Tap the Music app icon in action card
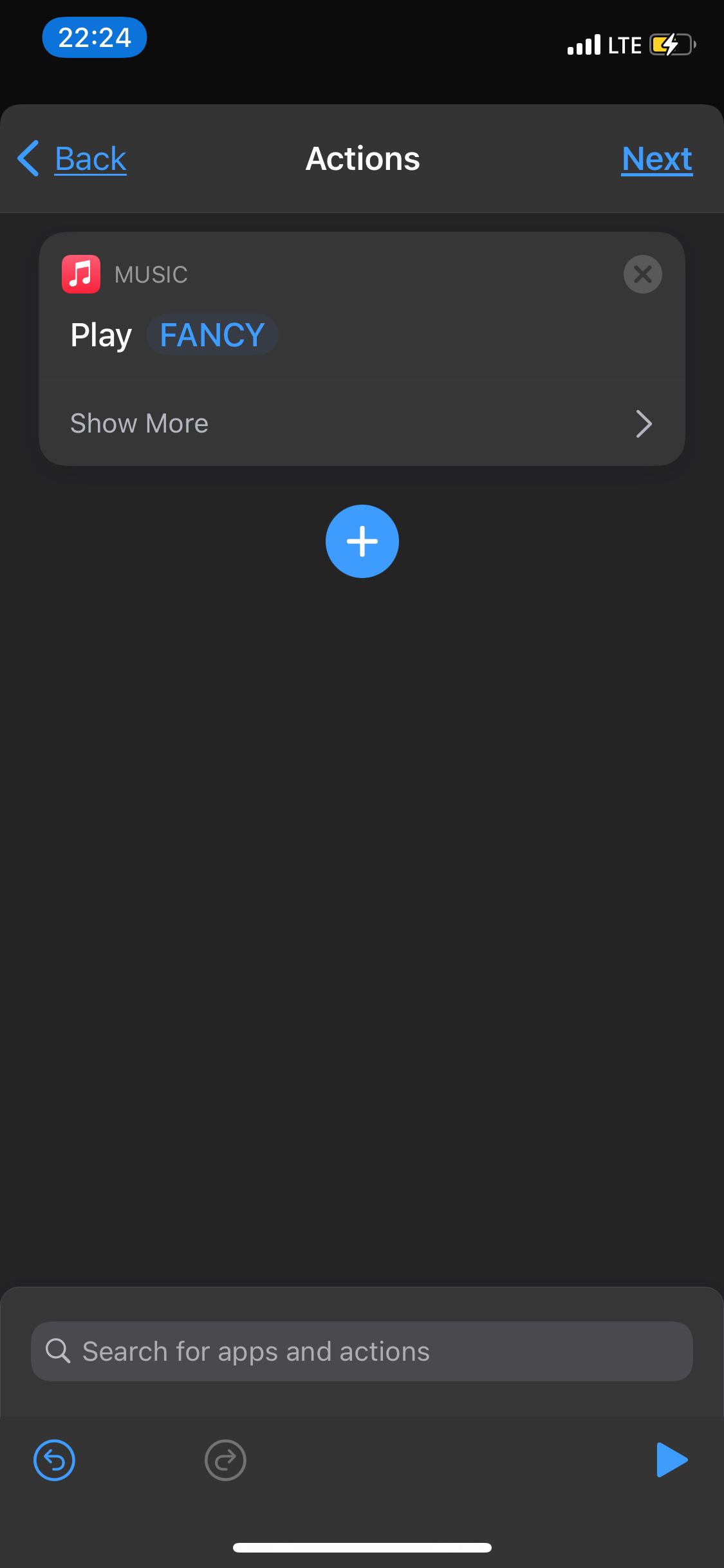The image size is (724, 1568). (x=80, y=274)
